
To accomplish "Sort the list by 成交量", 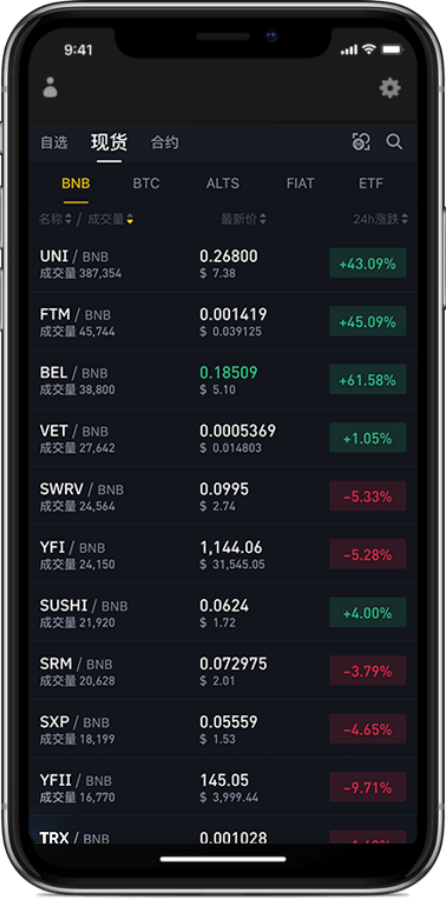I will (110, 219).
